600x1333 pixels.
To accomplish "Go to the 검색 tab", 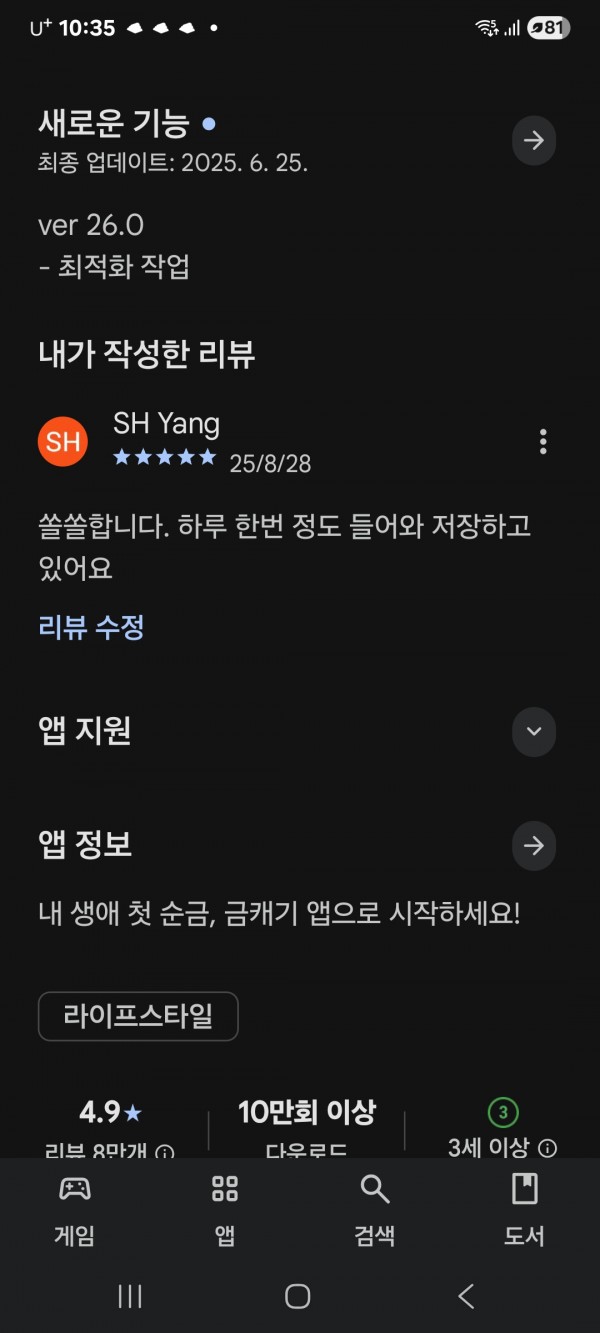I will click(375, 1210).
